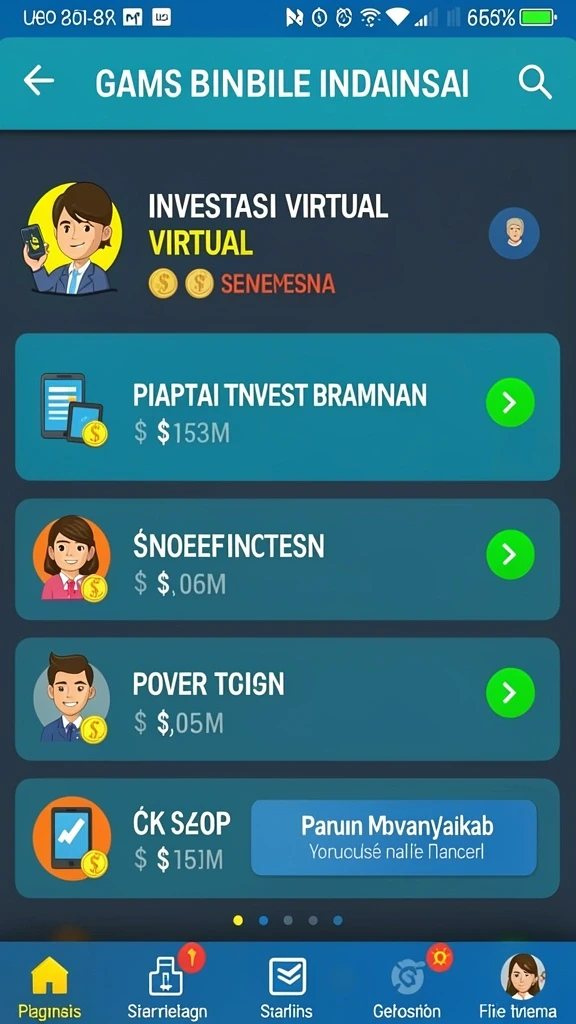Select the third page indicator dot
The height and width of the screenshot is (1024, 576).
(288, 920)
